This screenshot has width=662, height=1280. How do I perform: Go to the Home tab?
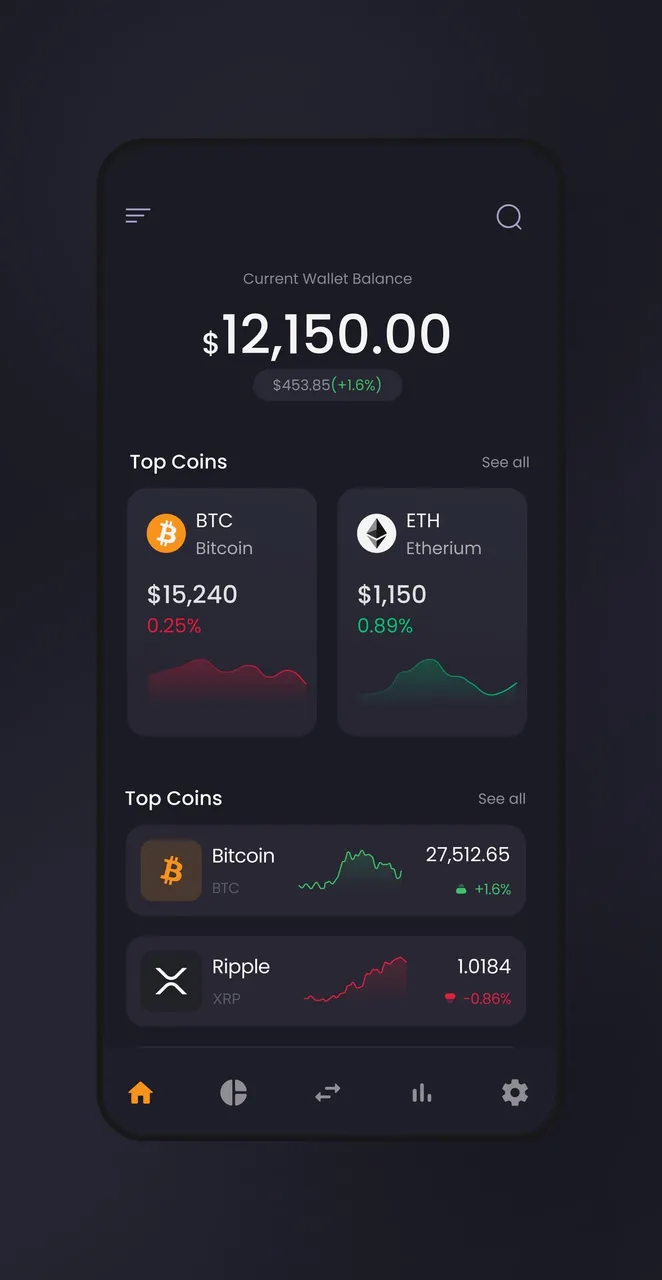point(141,1093)
